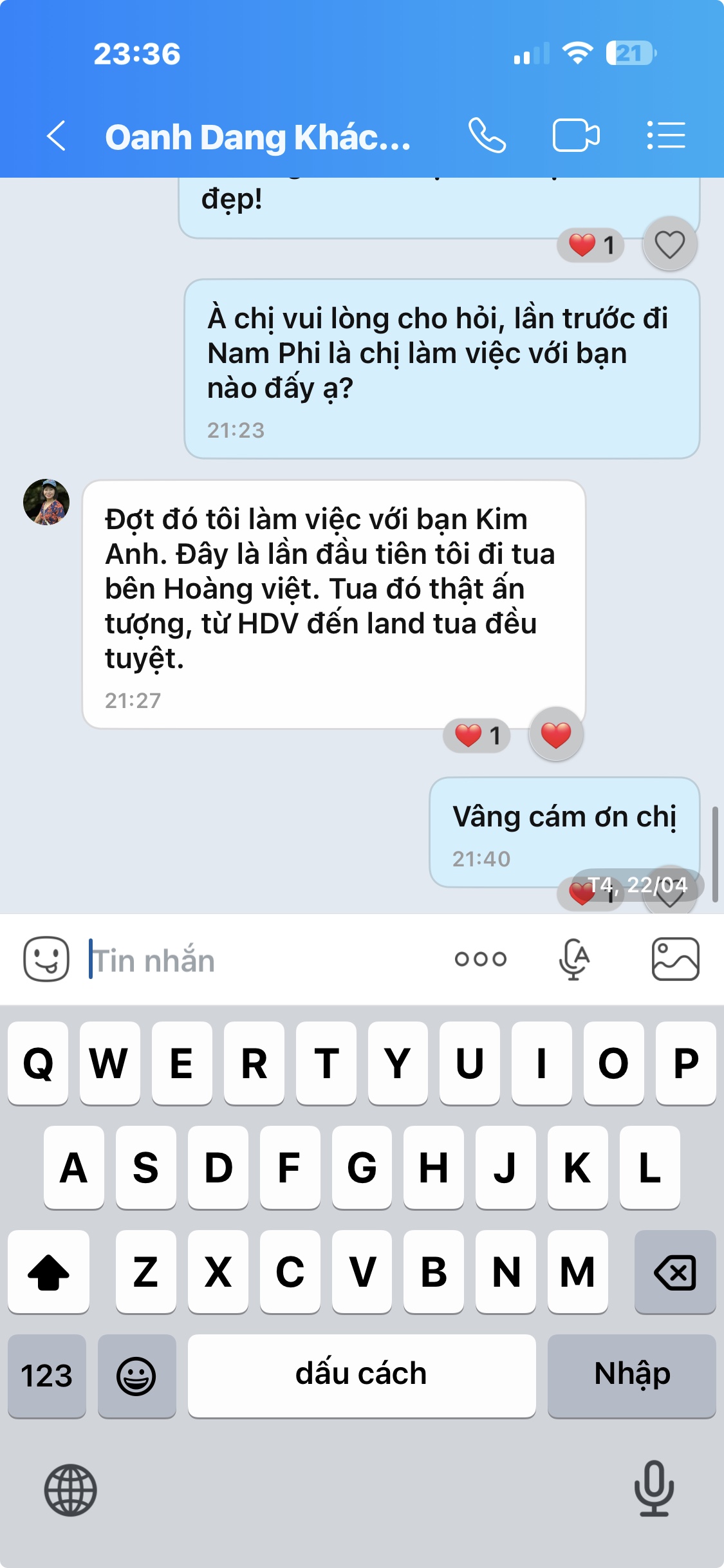Open the emoji keyboard
Viewport: 724px width, 1568px height.
click(x=136, y=1376)
